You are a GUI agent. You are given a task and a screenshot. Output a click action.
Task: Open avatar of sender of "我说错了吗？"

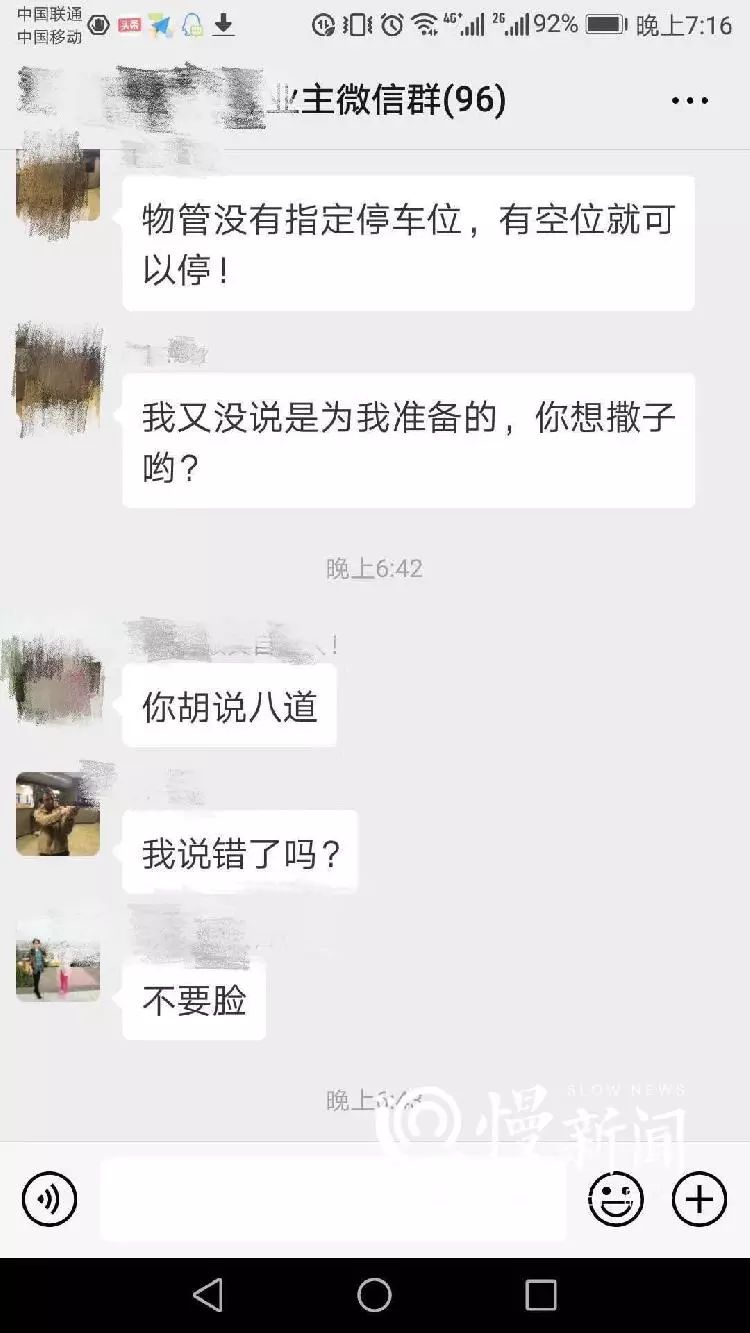(58, 813)
